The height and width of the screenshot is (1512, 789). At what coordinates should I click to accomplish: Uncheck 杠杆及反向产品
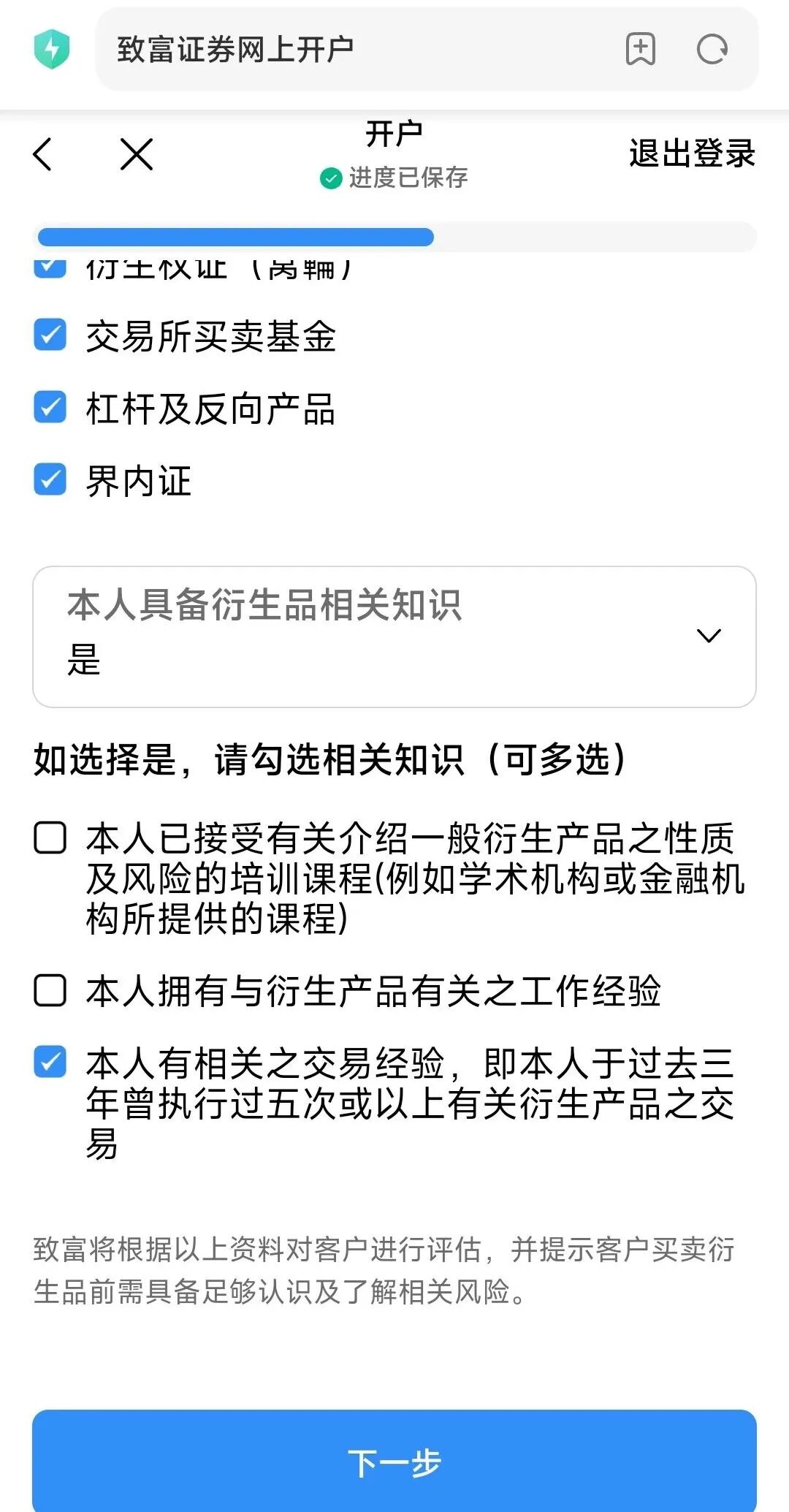point(50,408)
